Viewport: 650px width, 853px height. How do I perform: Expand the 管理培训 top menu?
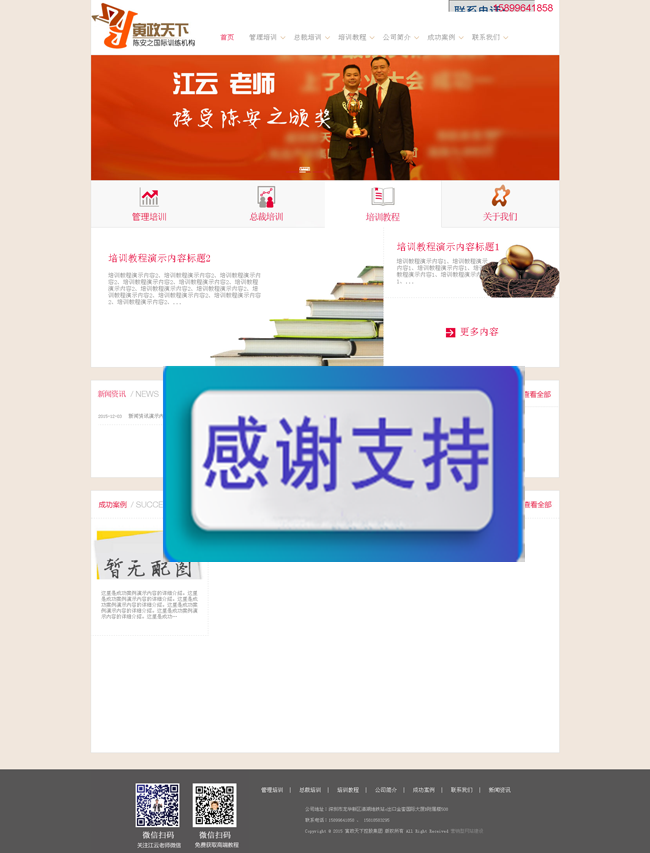[x=265, y=37]
